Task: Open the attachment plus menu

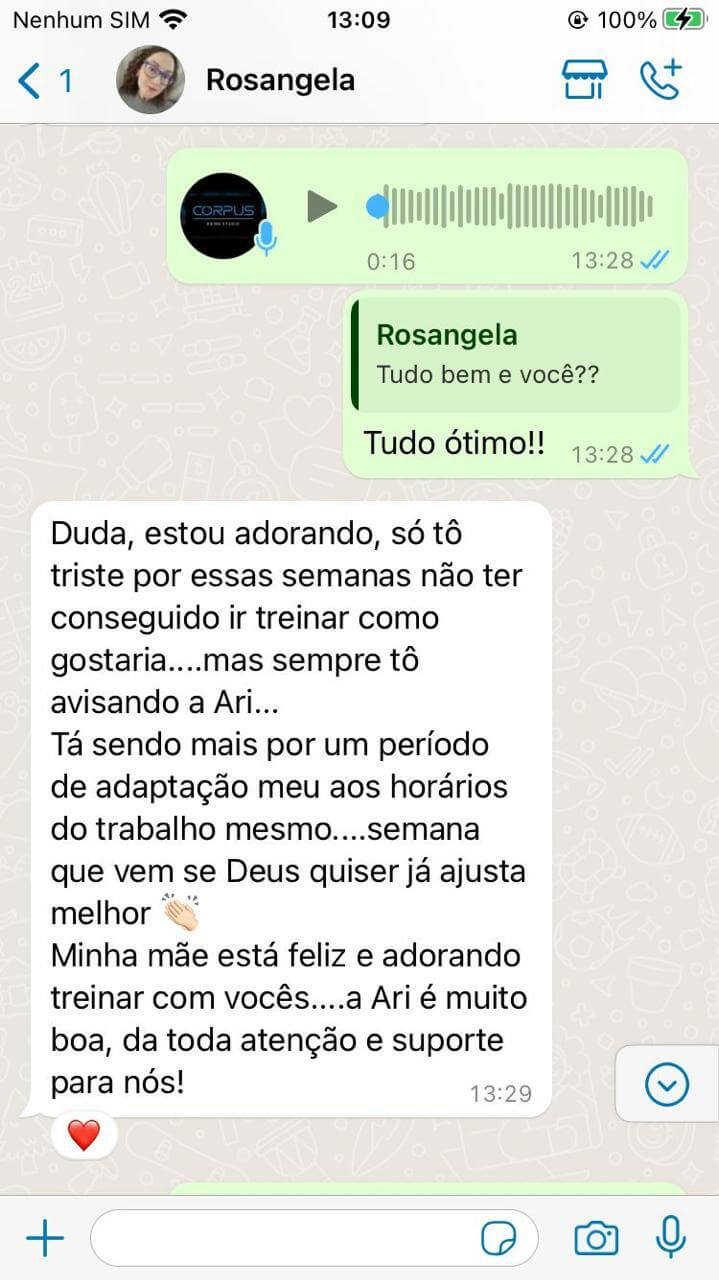Action: (x=44, y=1239)
